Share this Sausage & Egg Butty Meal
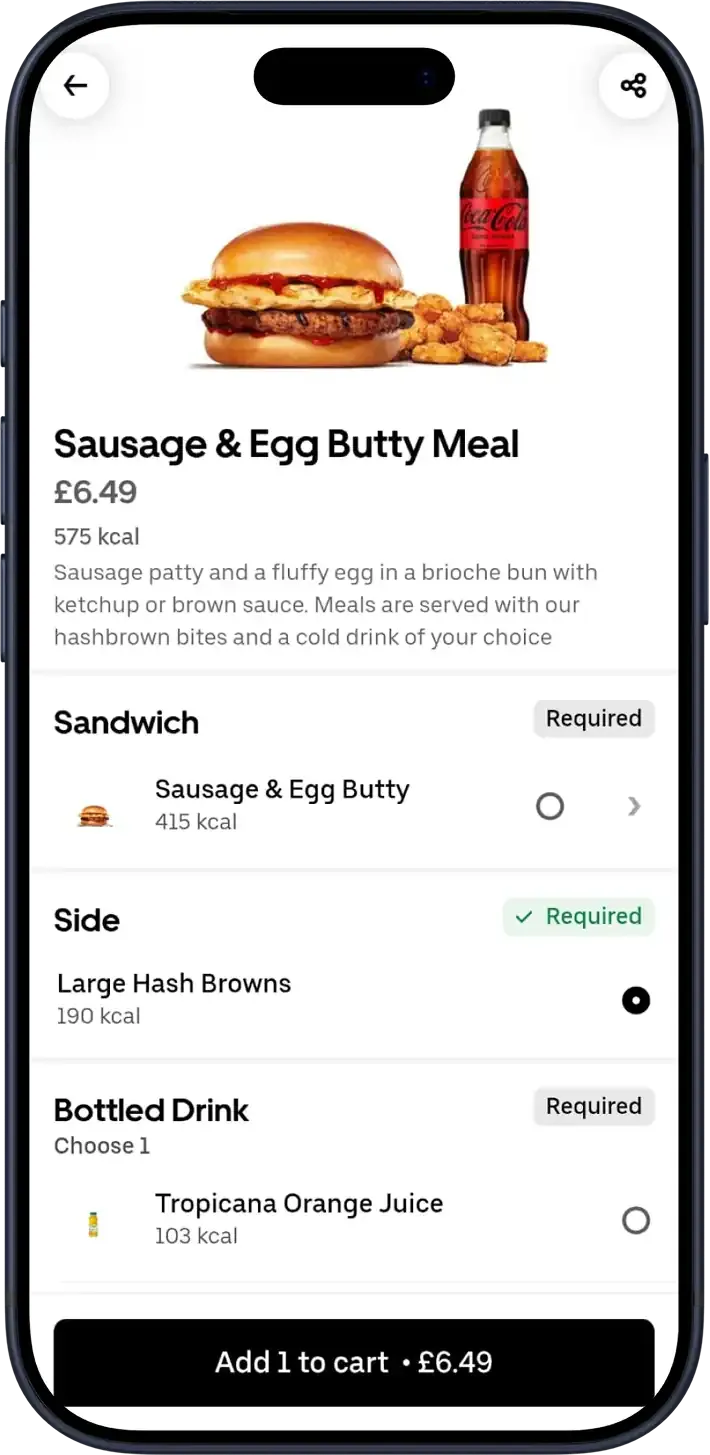710x1455 pixels. pyautogui.click(x=633, y=86)
